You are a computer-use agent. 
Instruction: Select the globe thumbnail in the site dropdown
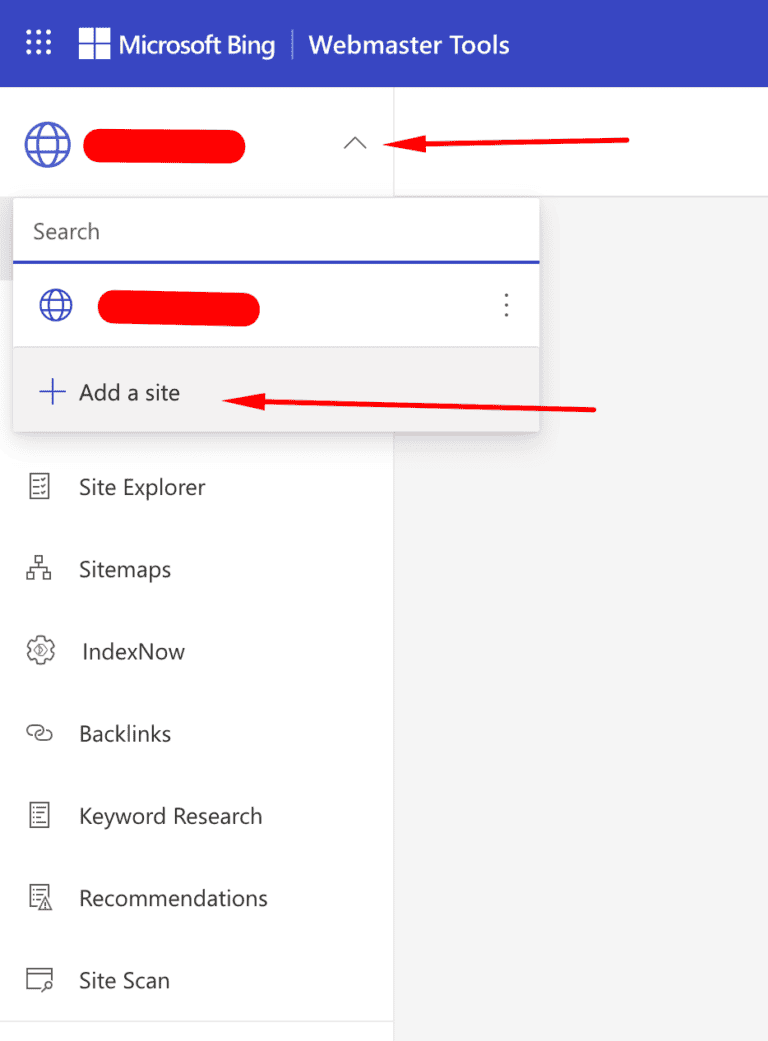click(x=55, y=305)
